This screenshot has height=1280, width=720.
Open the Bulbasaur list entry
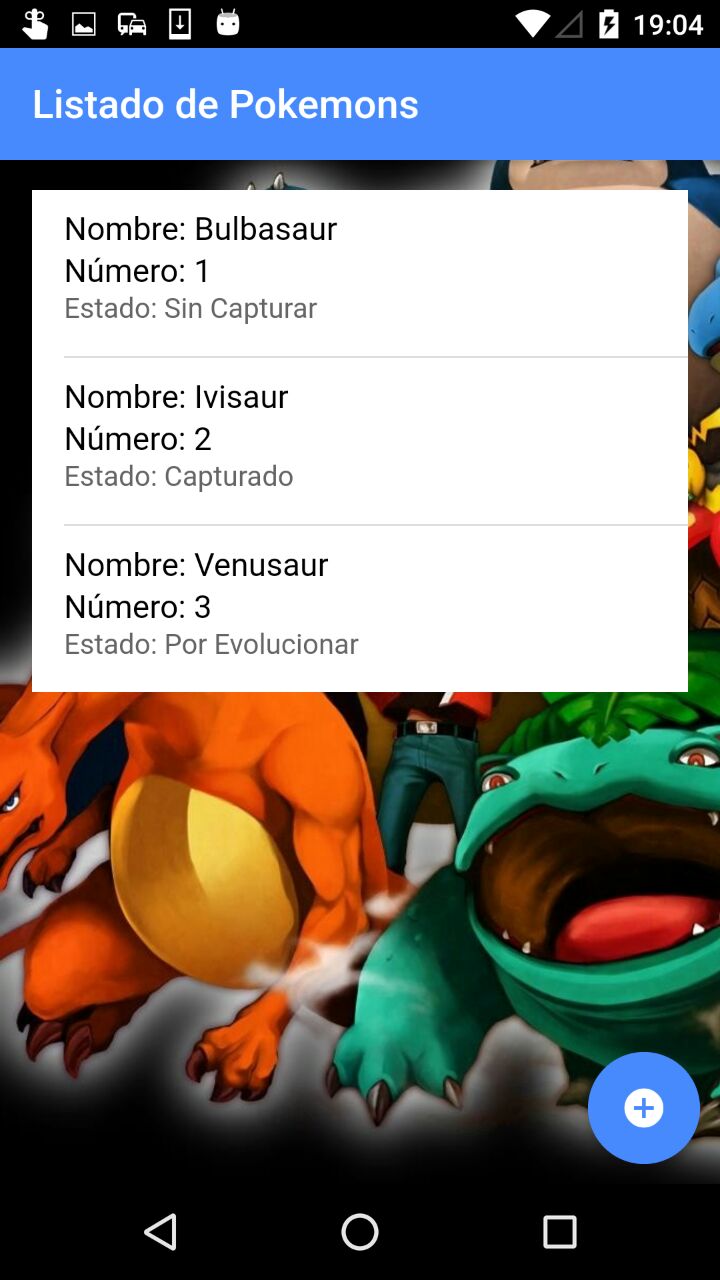360,268
